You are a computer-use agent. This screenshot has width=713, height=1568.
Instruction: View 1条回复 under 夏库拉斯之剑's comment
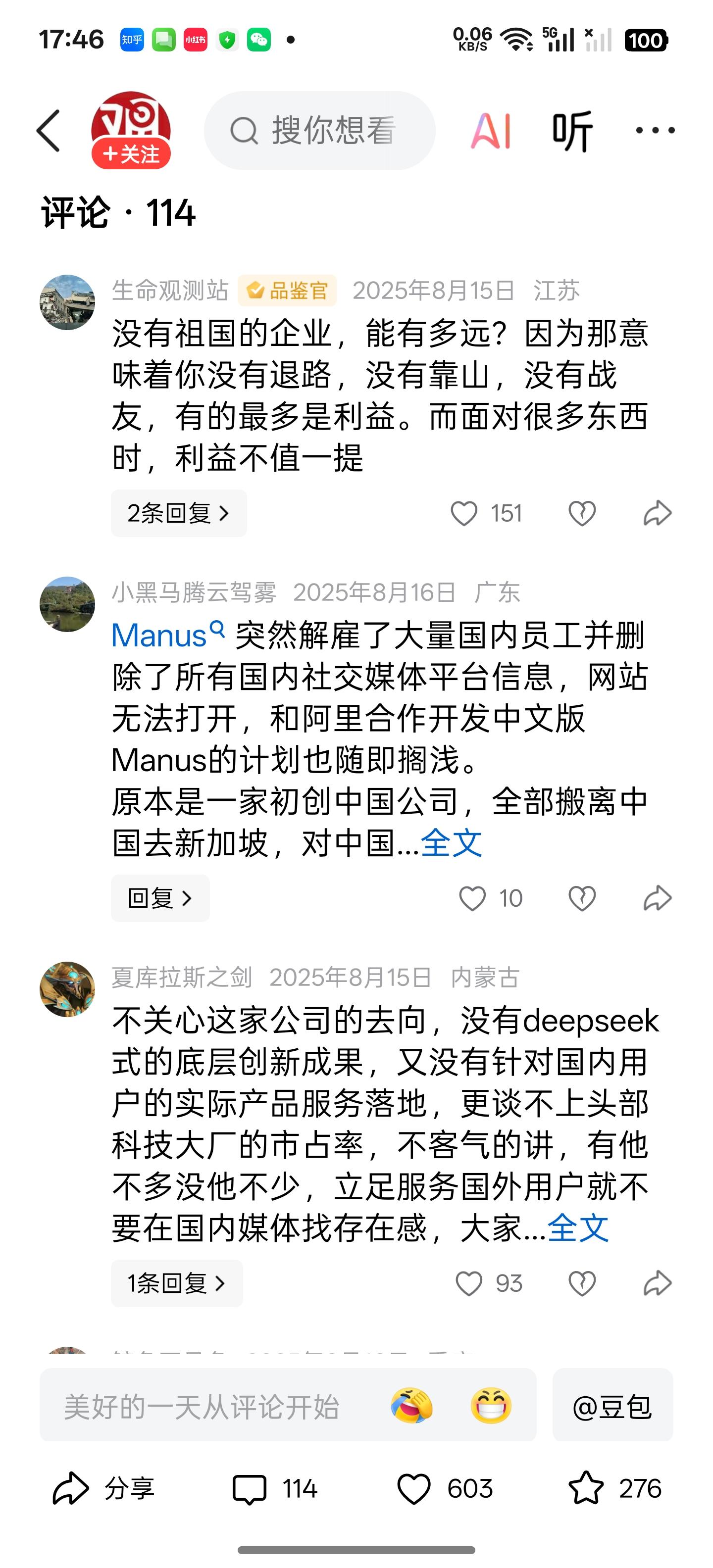tap(177, 1283)
